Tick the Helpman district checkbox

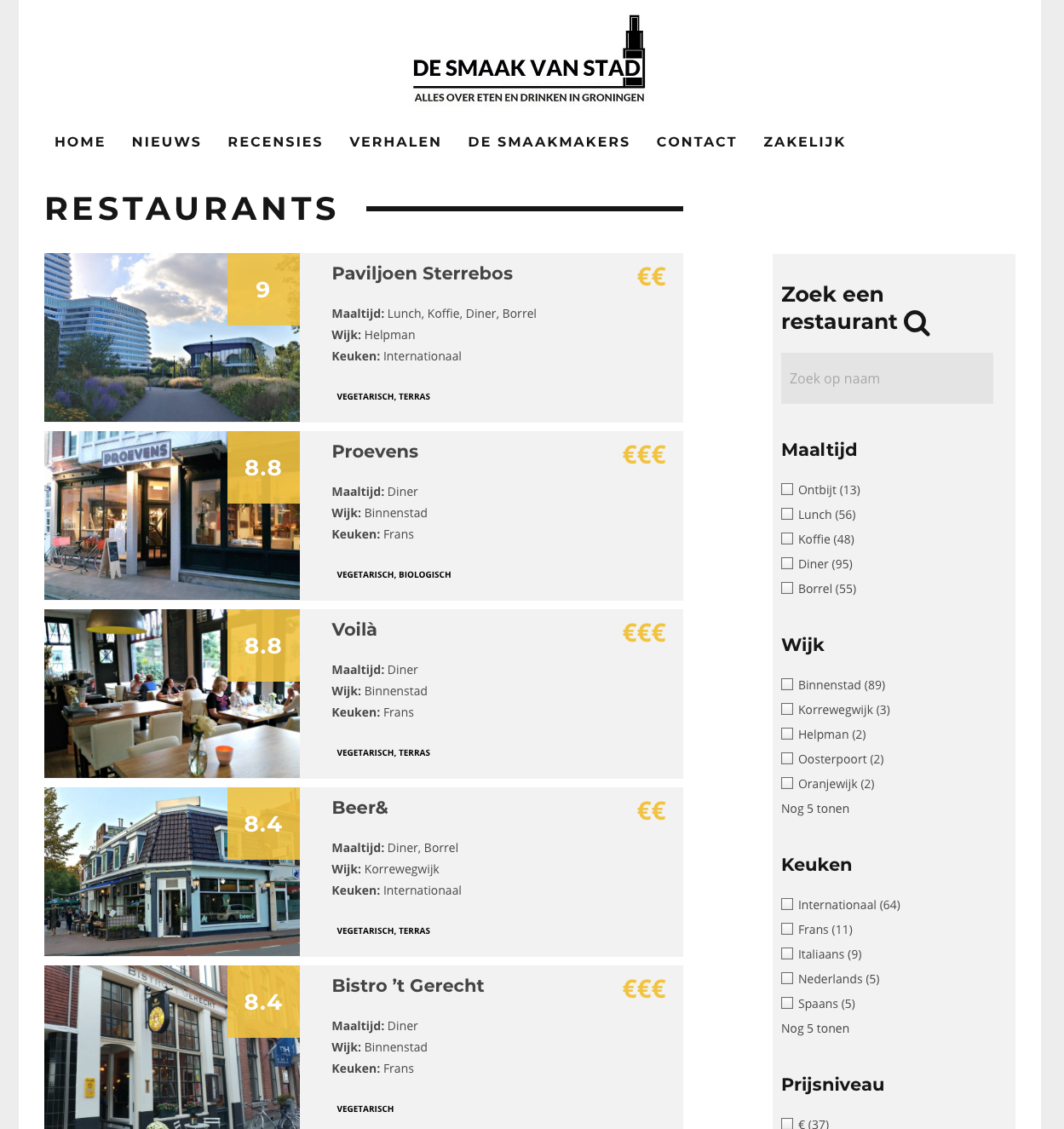click(787, 734)
